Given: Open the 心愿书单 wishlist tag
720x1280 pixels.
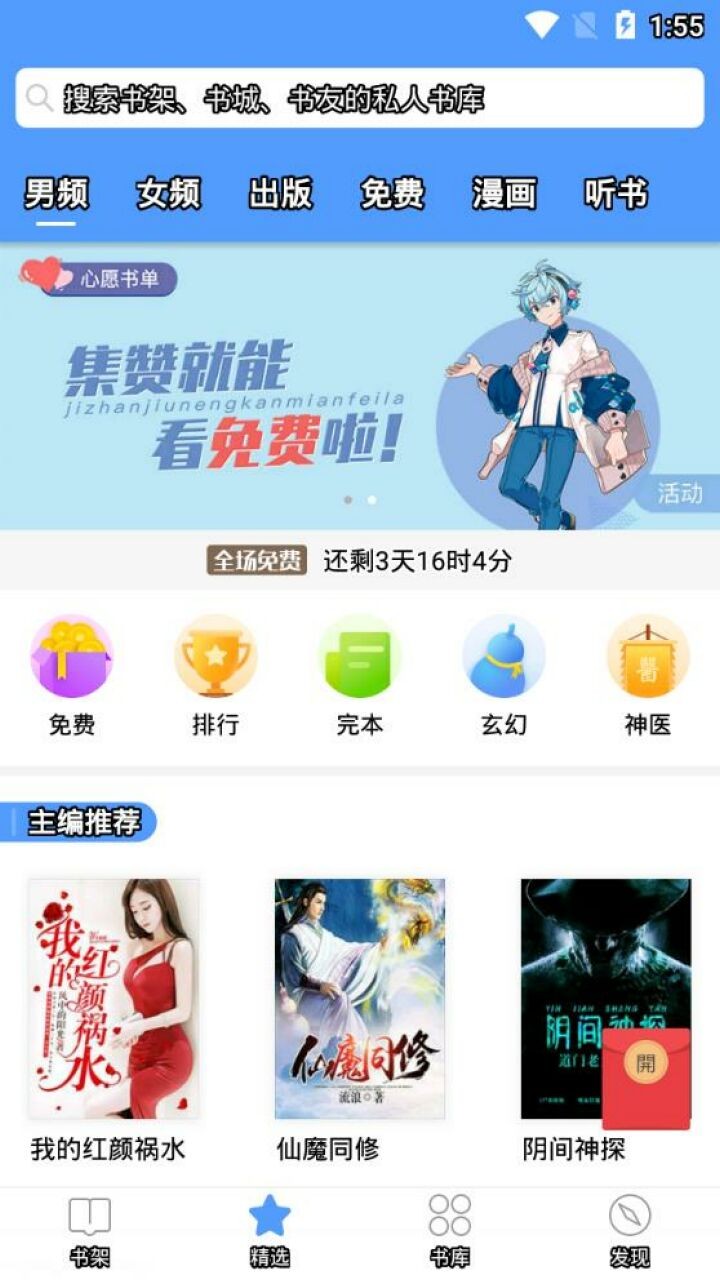Looking at the screenshot, I should [x=110, y=279].
